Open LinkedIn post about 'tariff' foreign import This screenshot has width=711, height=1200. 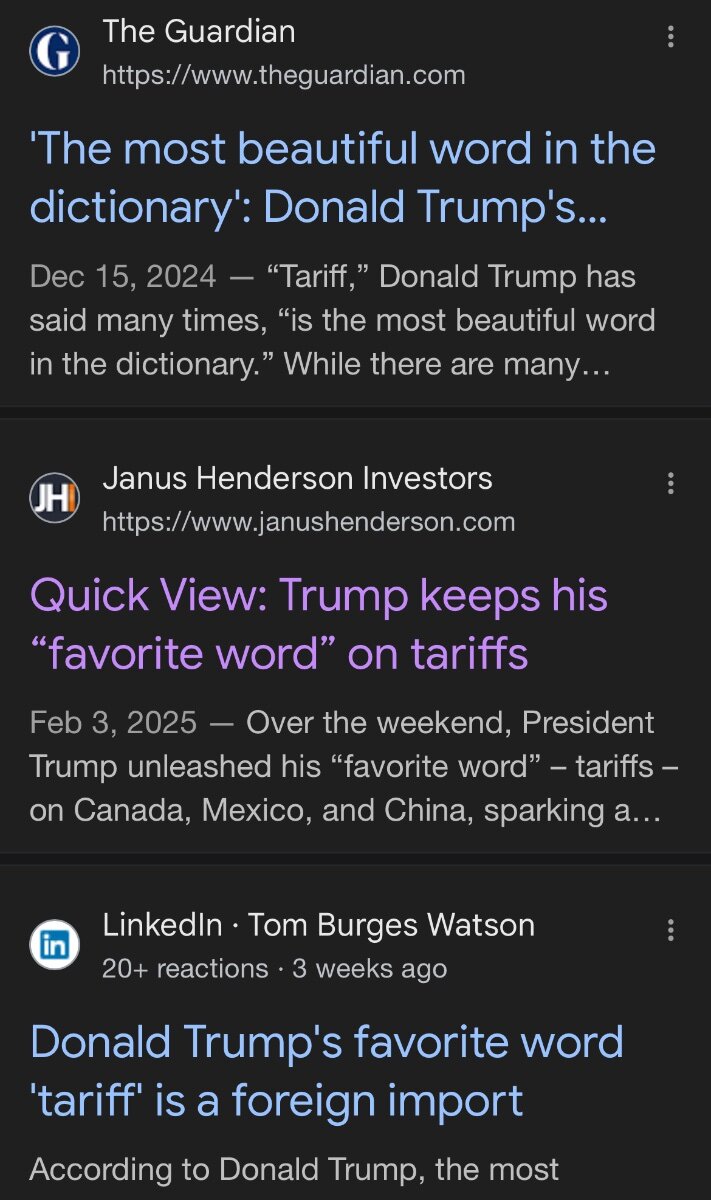pos(327,1071)
